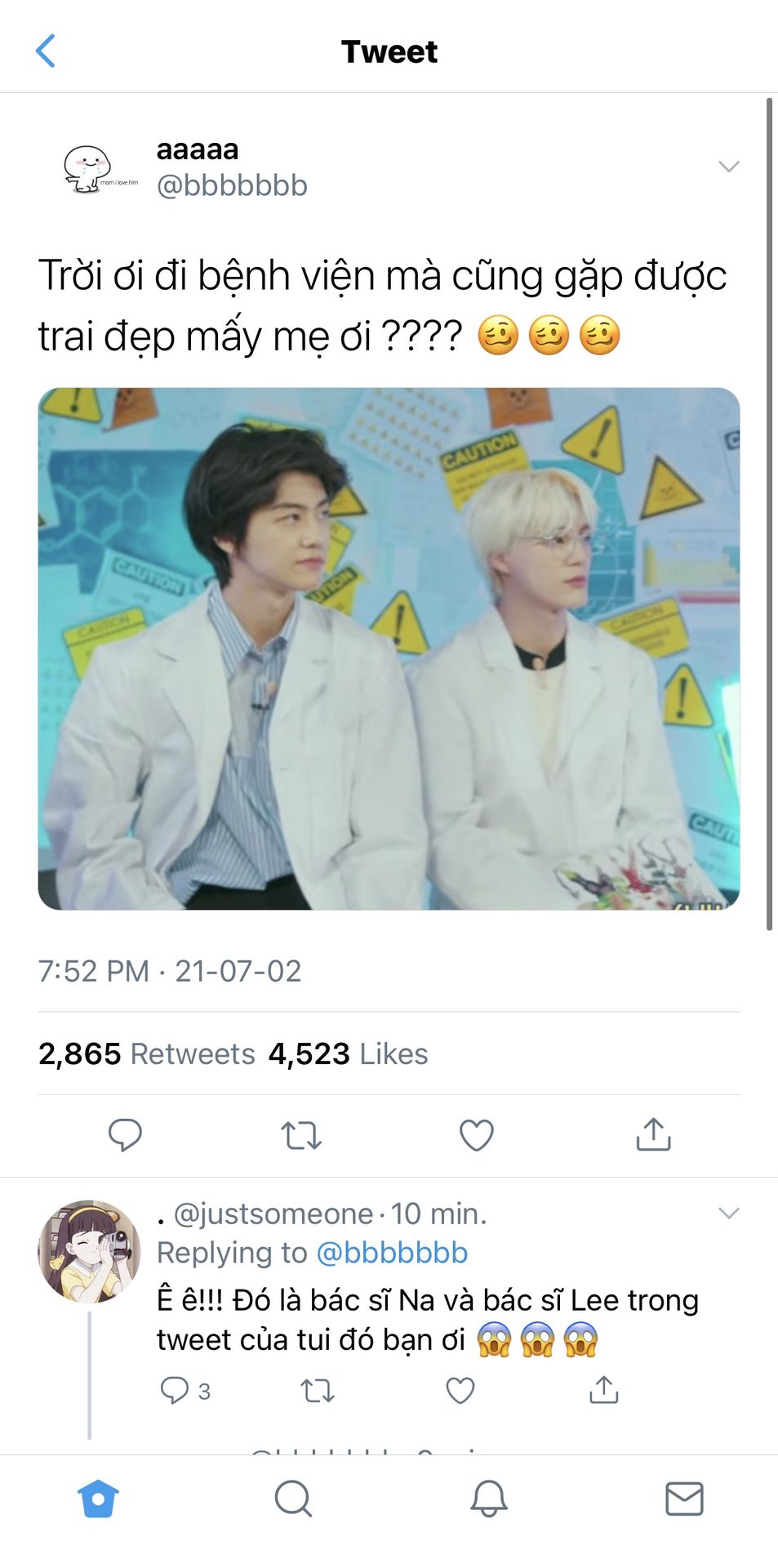
Task: Share @justsomeone's reply
Action: (x=604, y=1390)
